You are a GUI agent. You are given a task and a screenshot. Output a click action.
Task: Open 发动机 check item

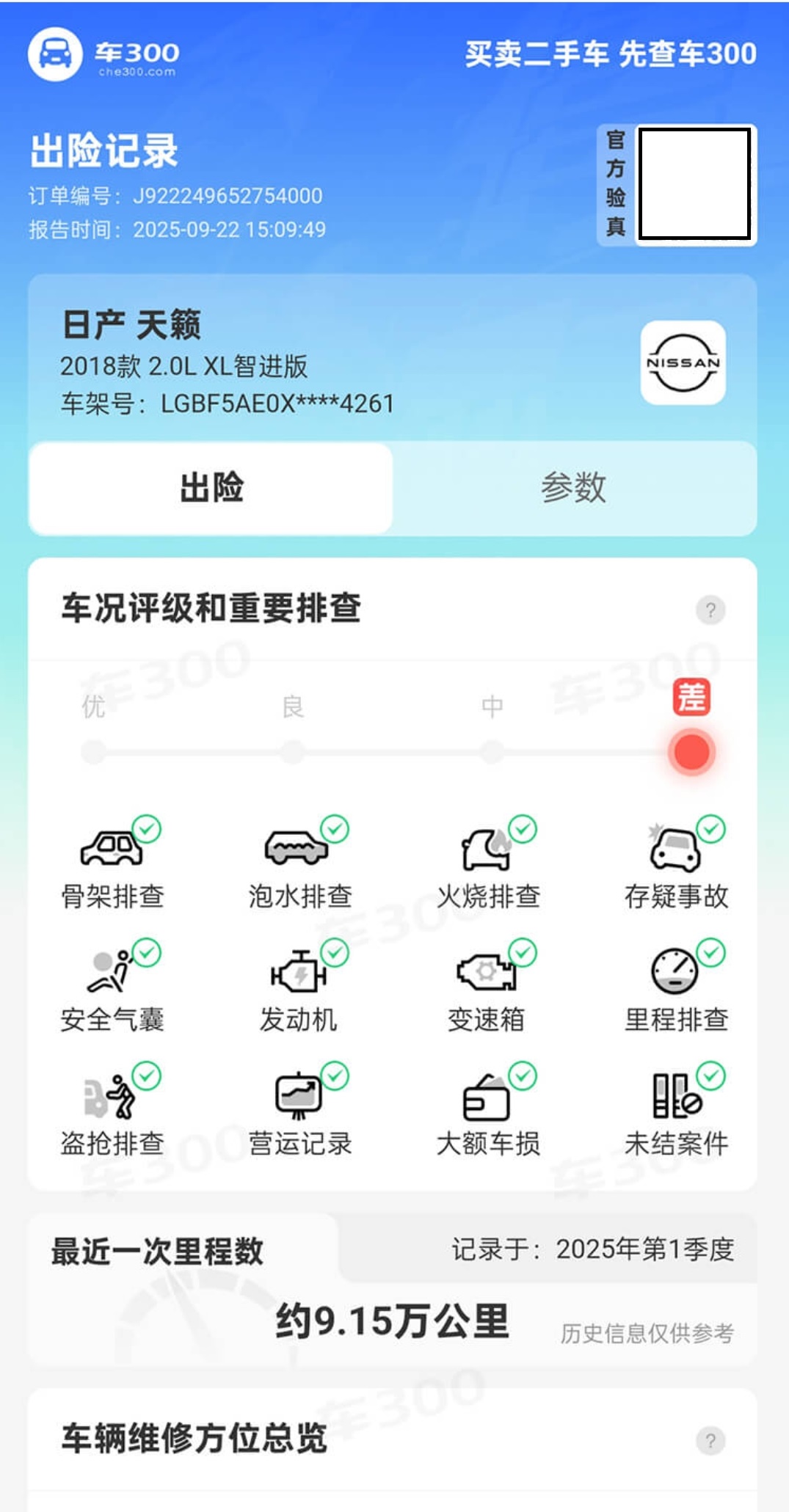pos(300,987)
